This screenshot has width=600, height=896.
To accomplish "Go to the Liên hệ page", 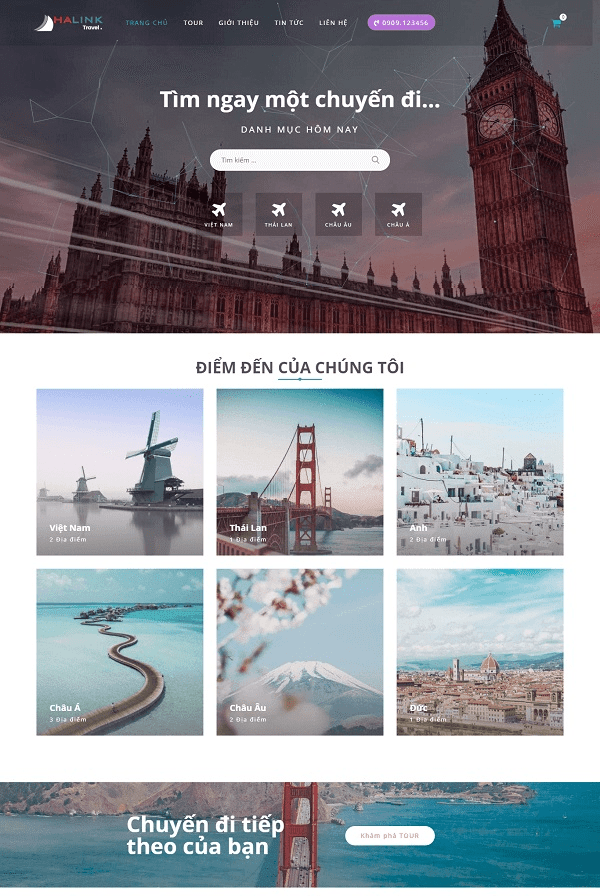I will 333,22.
